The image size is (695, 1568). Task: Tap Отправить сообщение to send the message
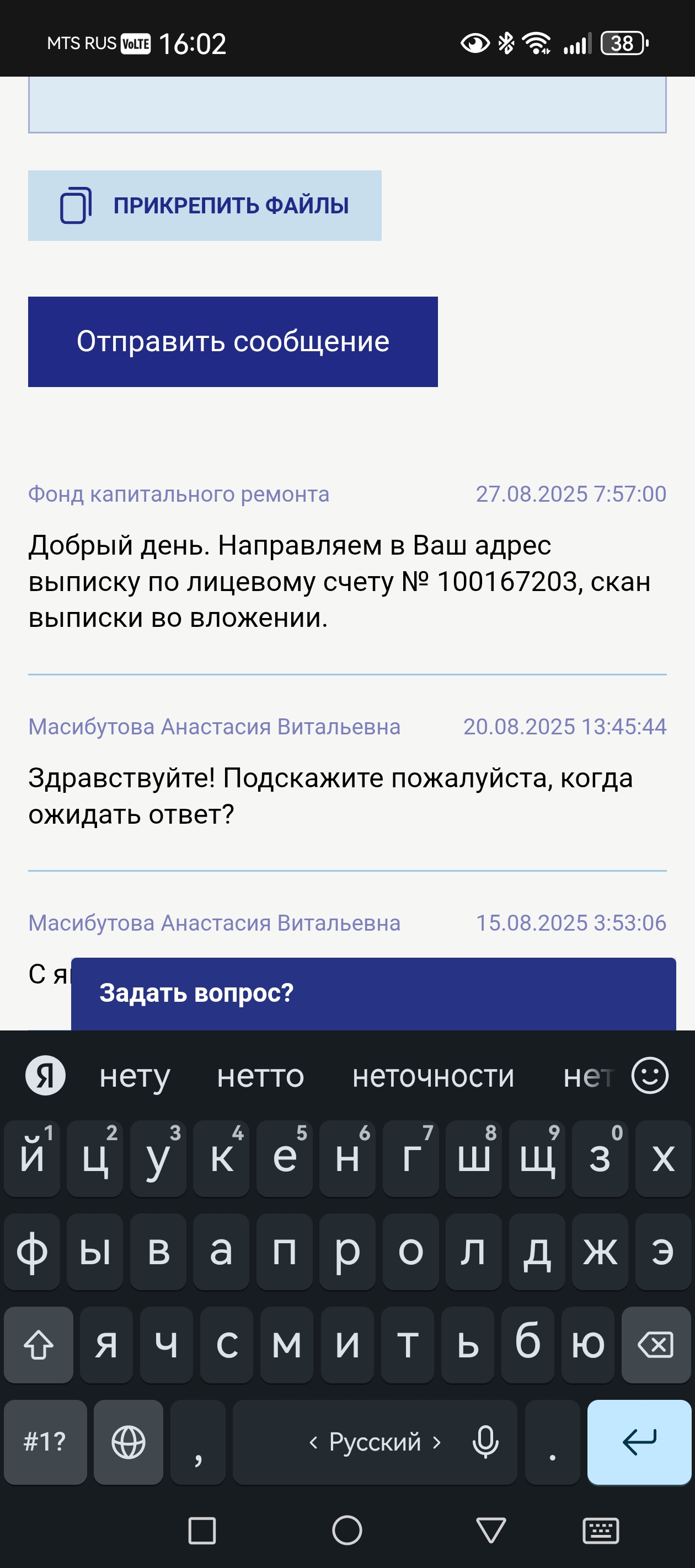click(x=233, y=341)
